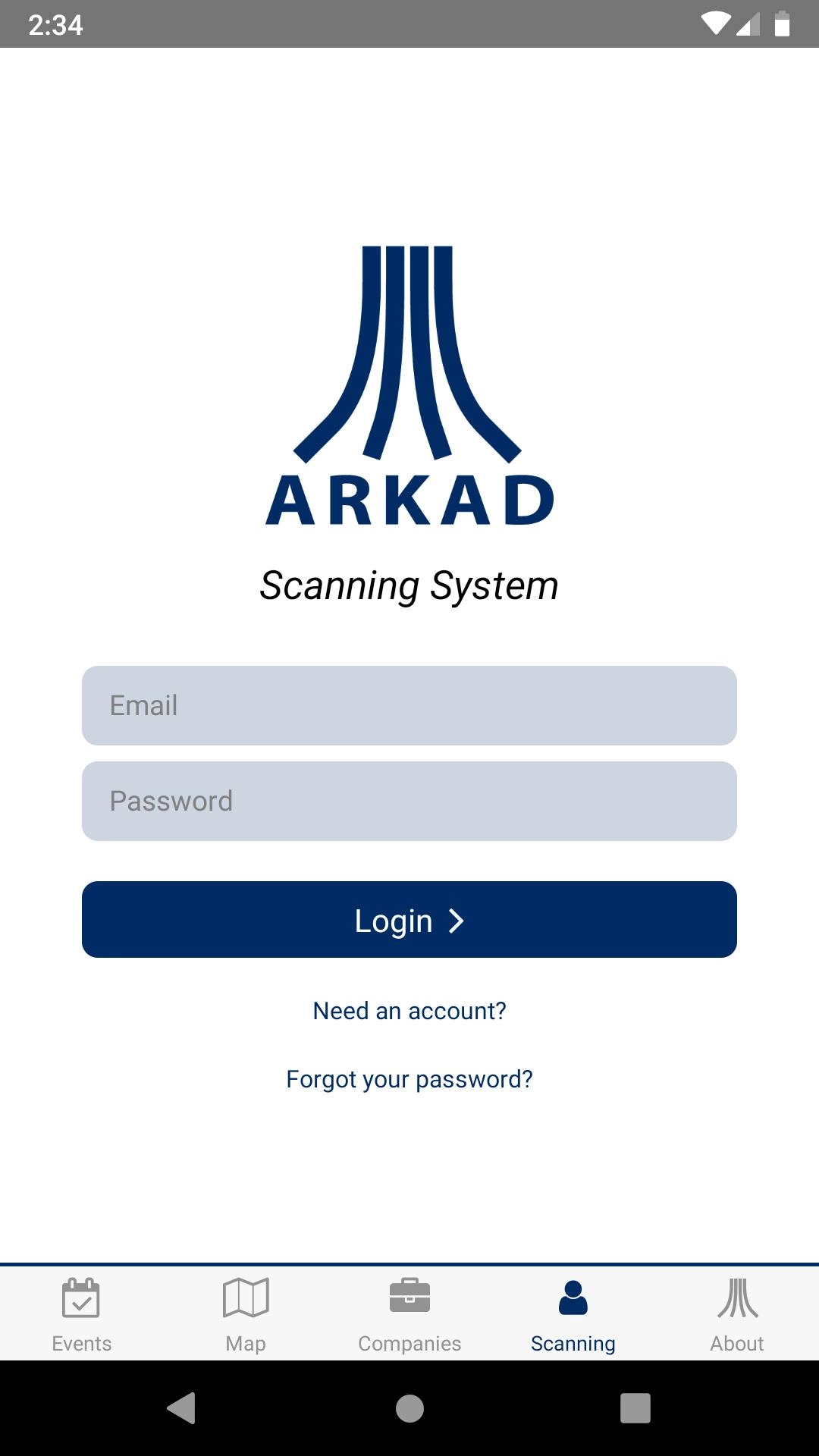819x1456 pixels.
Task: Tap the system home button
Action: point(409,1408)
